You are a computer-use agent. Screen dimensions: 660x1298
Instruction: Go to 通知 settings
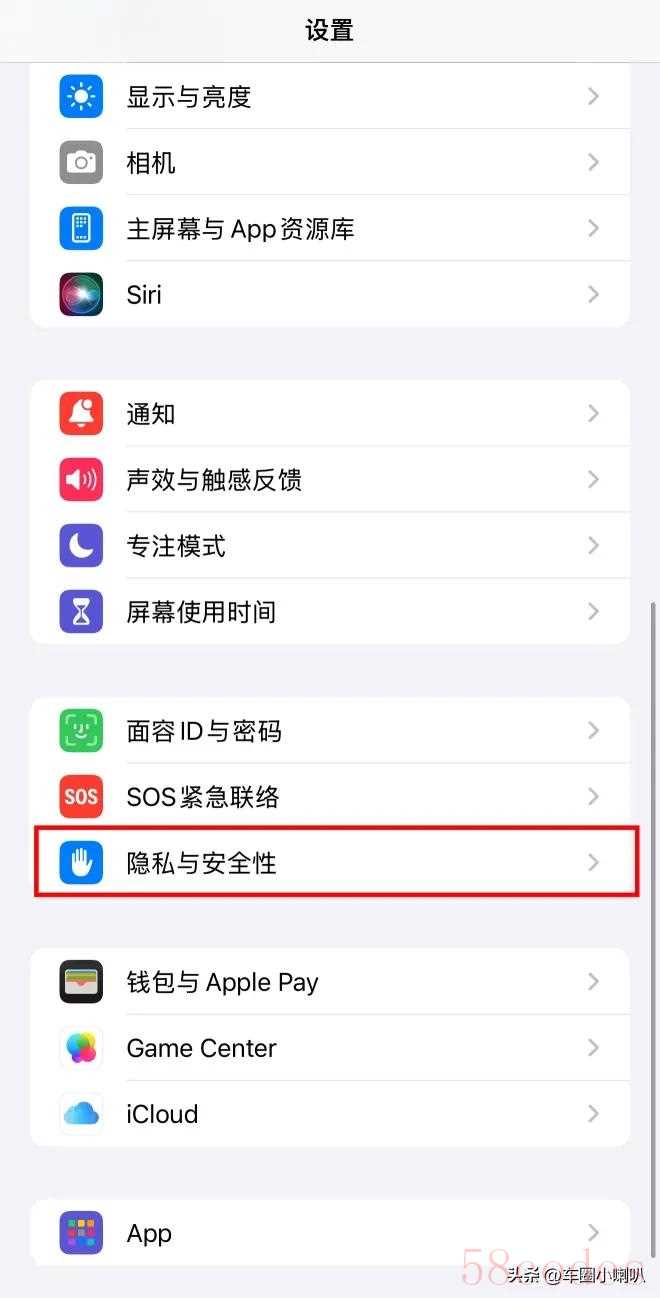(330, 413)
